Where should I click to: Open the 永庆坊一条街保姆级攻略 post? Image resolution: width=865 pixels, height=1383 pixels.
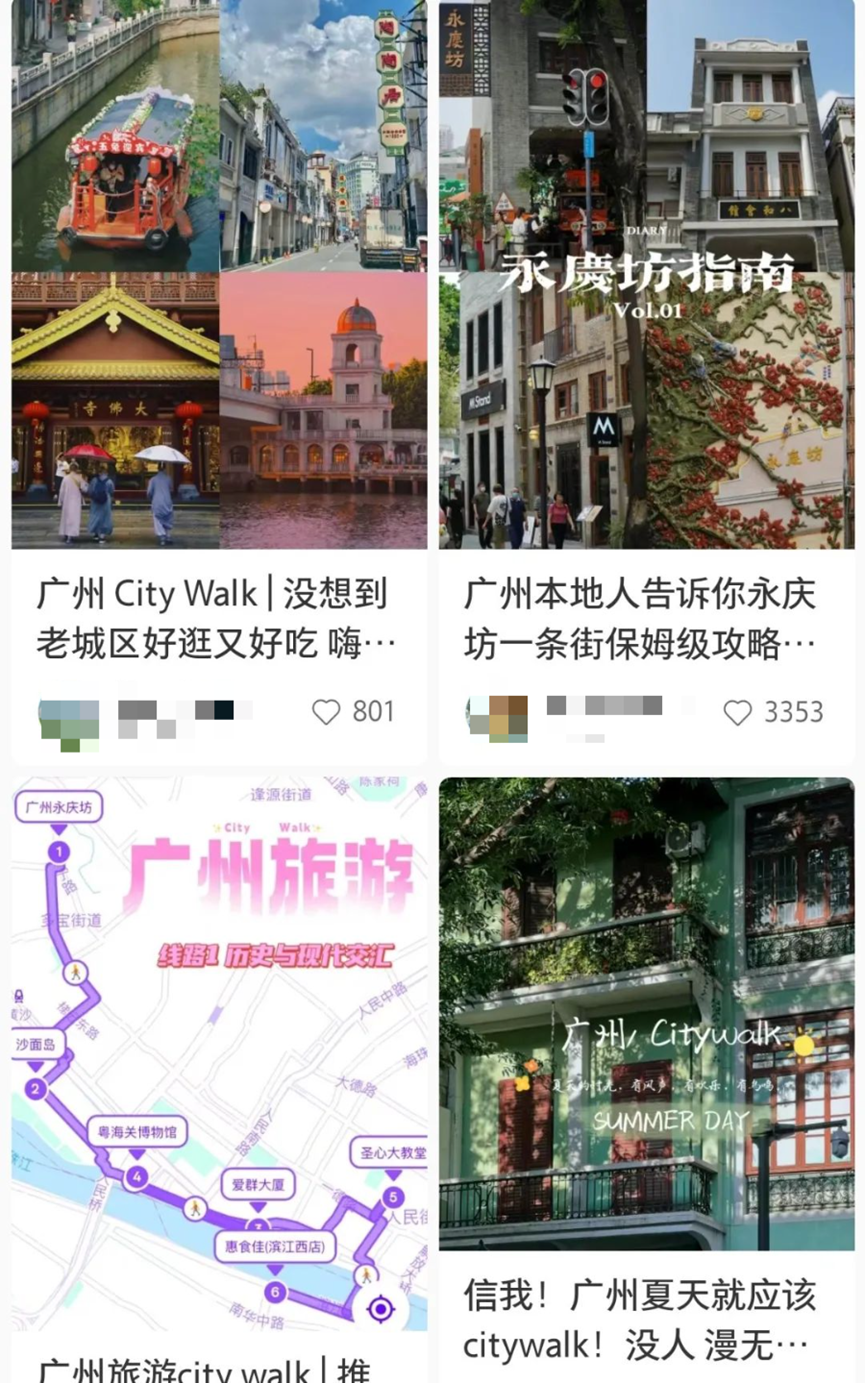coord(646,280)
